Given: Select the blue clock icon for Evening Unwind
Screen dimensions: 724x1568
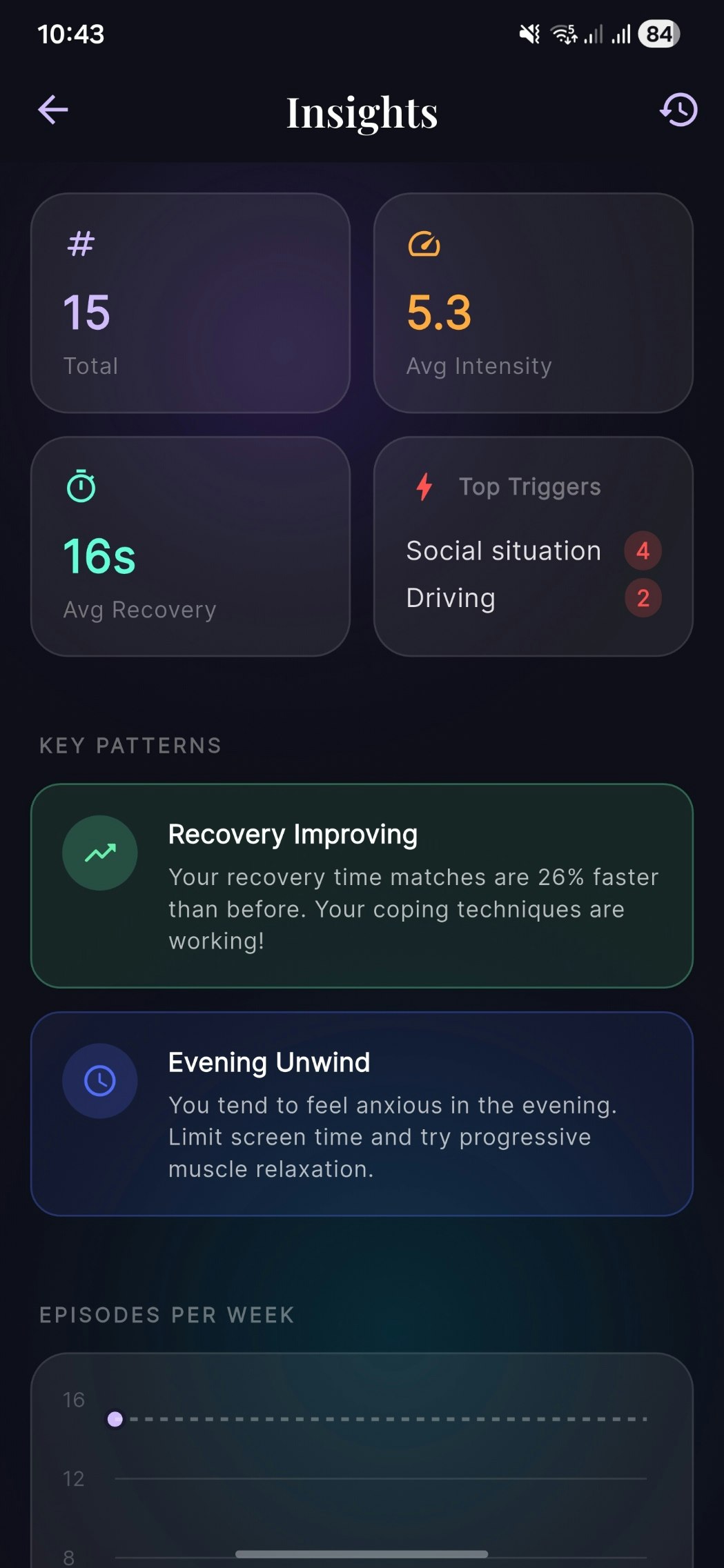Looking at the screenshot, I should point(100,1081).
